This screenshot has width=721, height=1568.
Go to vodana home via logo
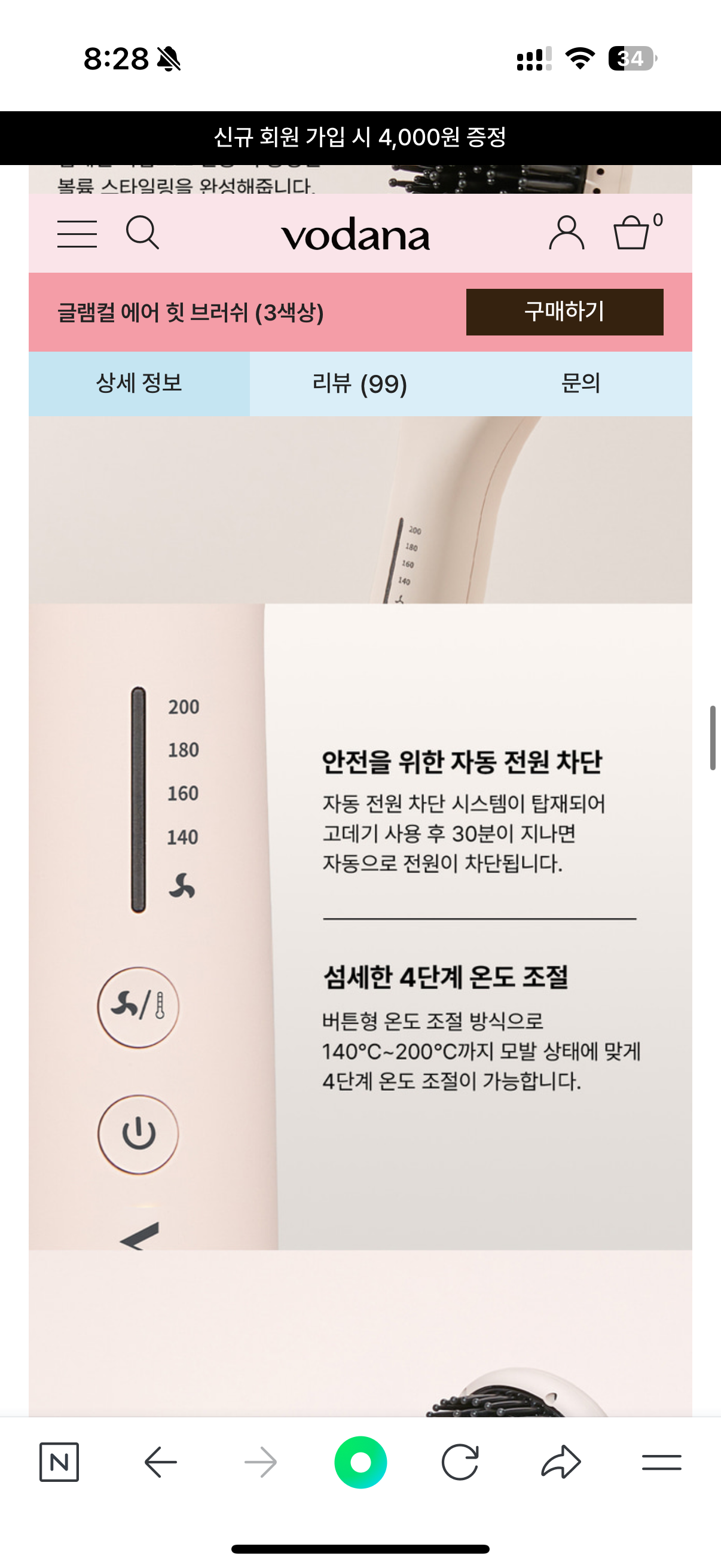click(355, 235)
